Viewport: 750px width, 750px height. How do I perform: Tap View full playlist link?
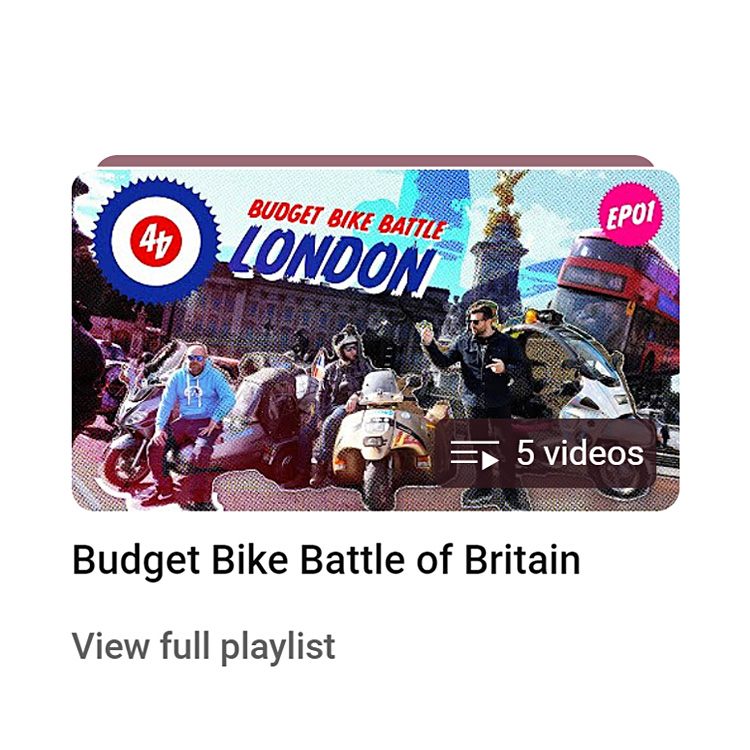(203, 646)
